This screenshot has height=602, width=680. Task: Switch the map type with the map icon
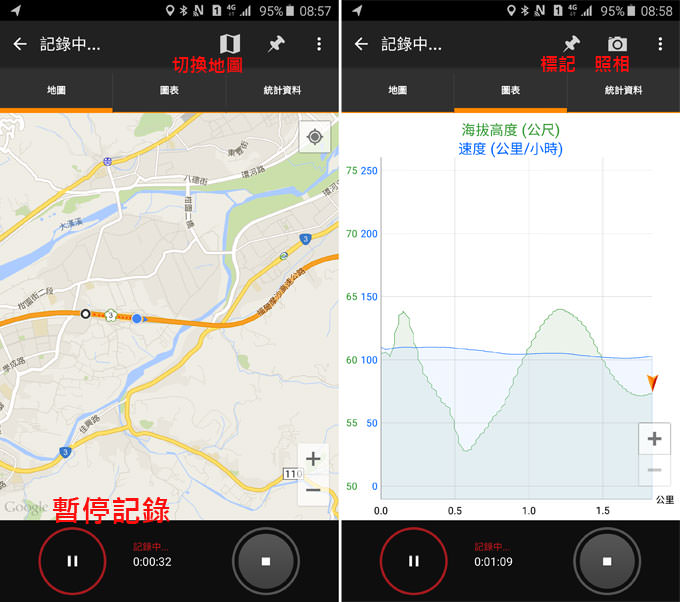coord(230,44)
